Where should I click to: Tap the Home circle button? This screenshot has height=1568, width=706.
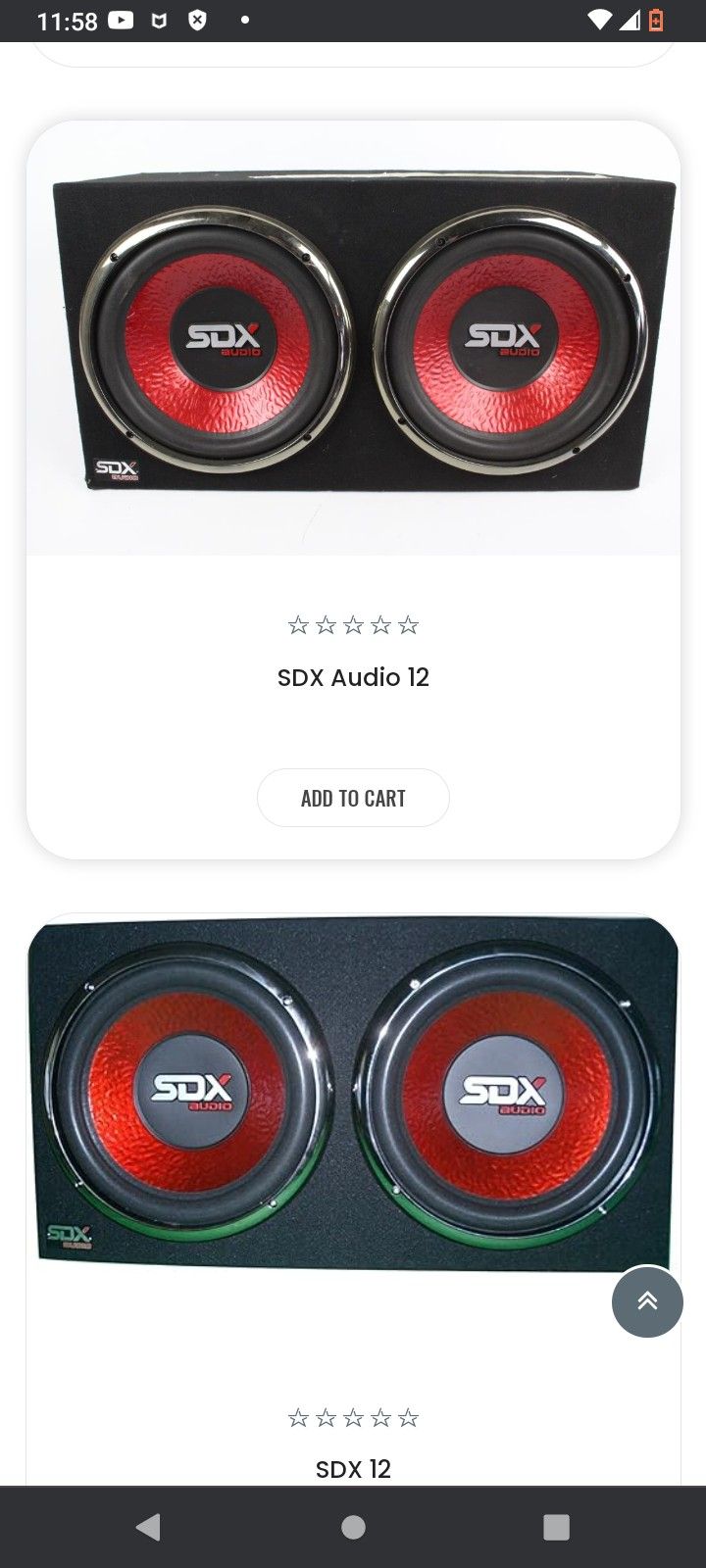click(x=353, y=1526)
